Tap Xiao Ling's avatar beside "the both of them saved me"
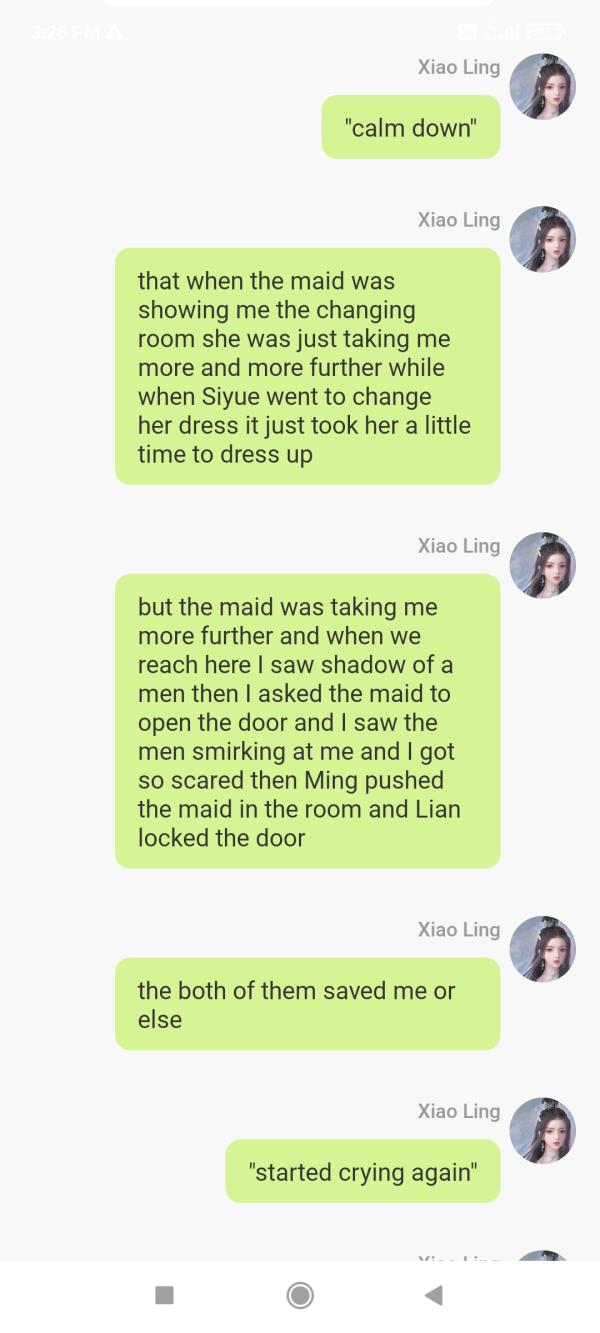 [x=542, y=949]
